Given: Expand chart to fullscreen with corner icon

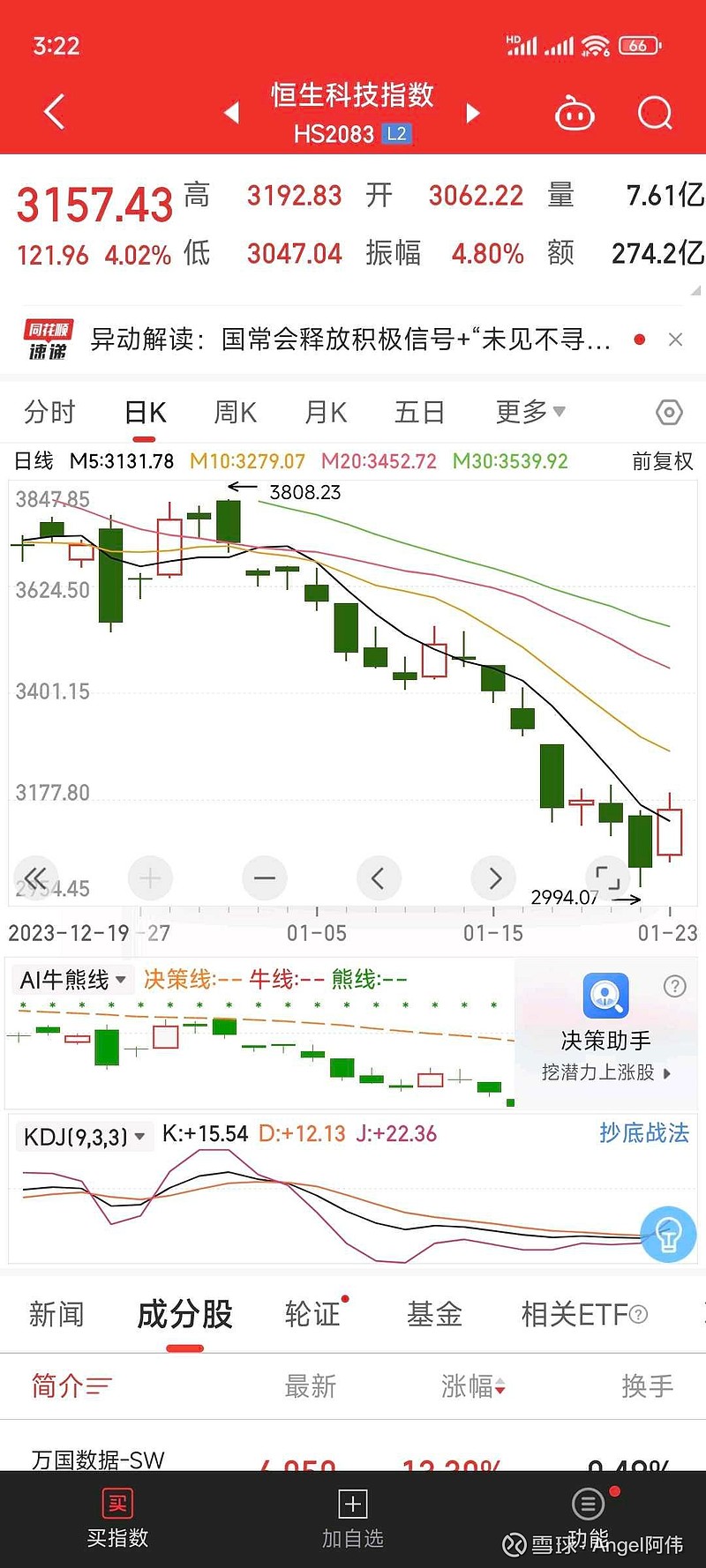Looking at the screenshot, I should pos(605,878).
